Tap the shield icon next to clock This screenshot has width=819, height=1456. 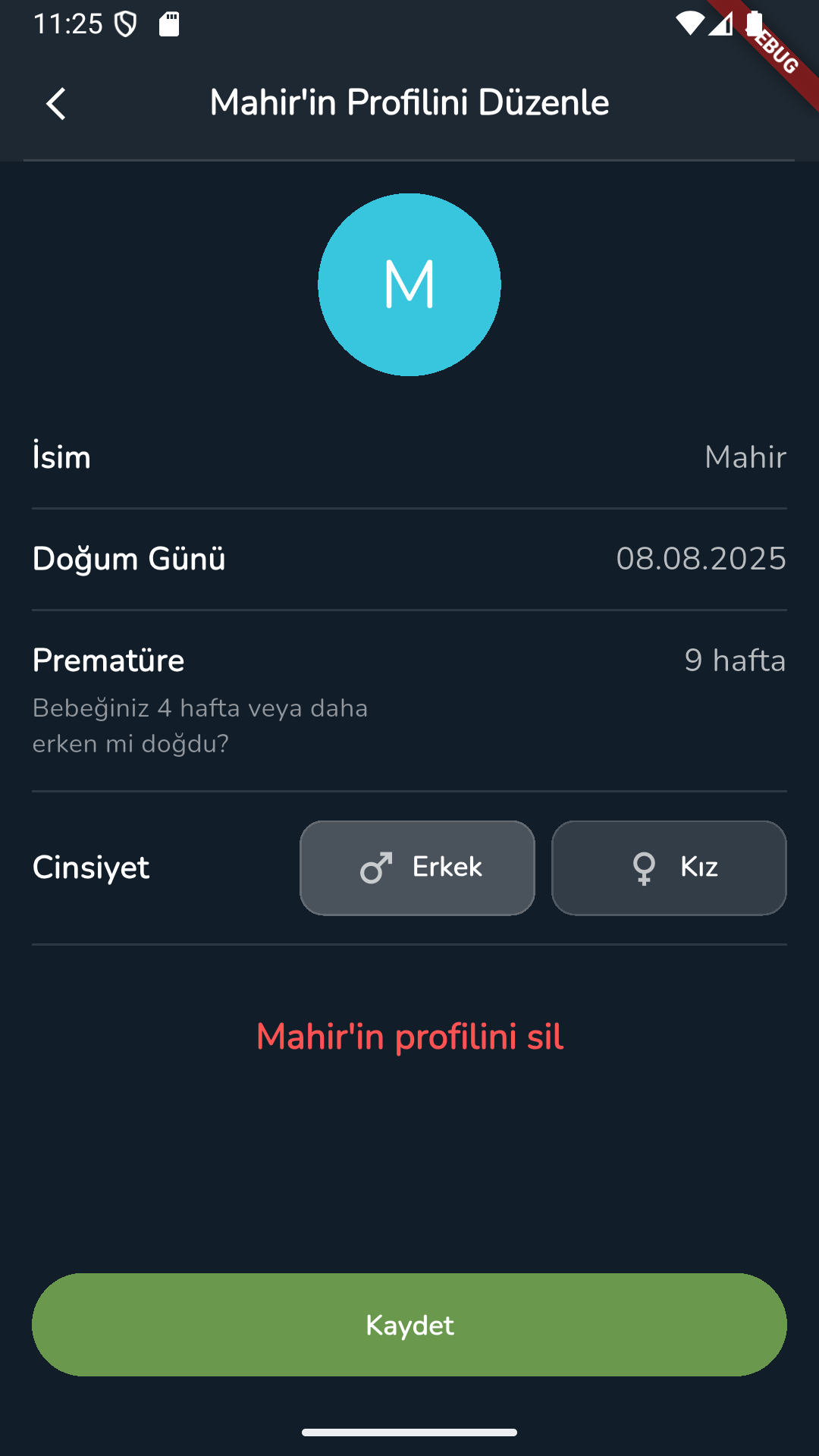point(124,23)
